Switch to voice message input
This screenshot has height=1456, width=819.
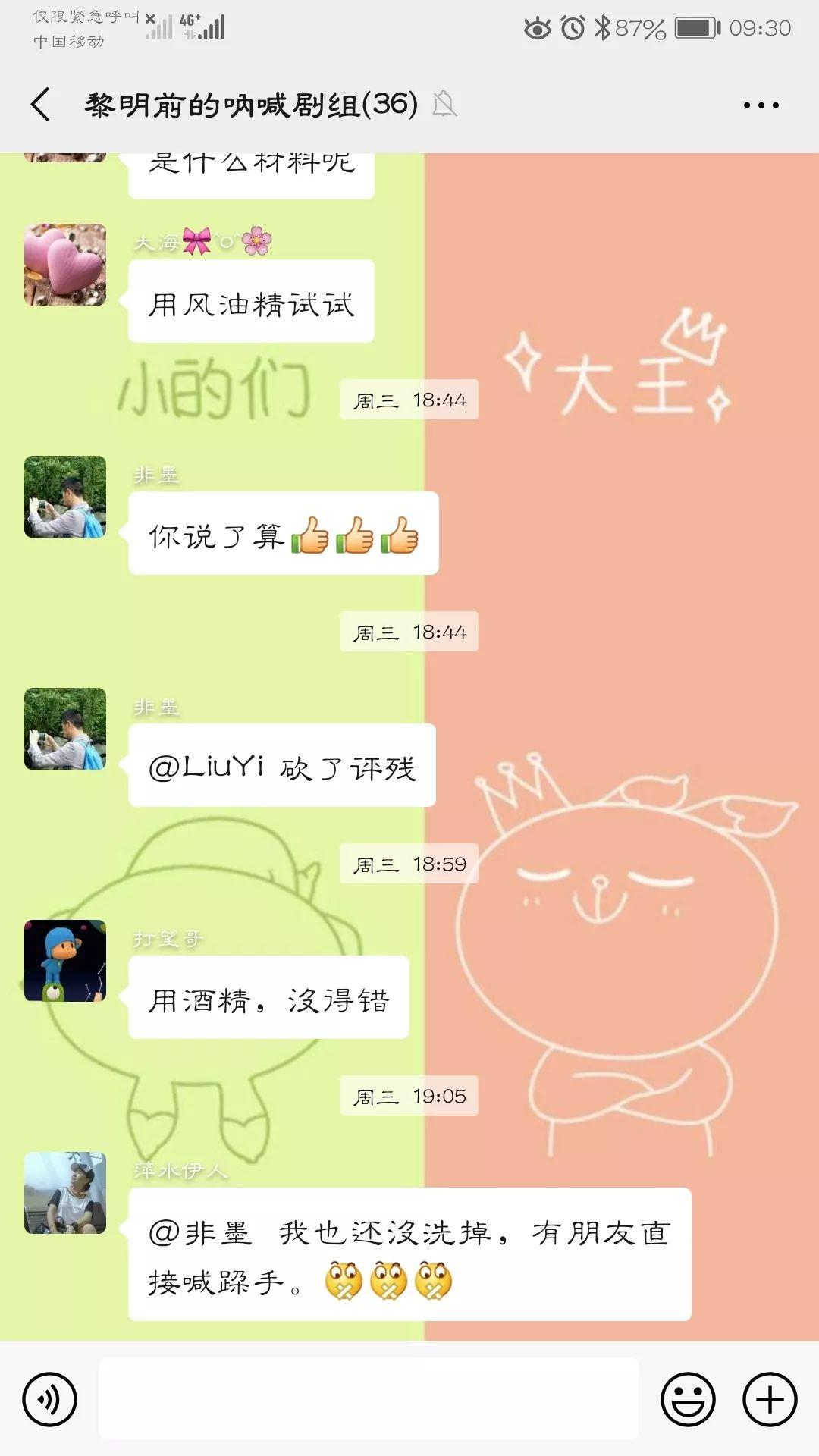coord(50,1399)
